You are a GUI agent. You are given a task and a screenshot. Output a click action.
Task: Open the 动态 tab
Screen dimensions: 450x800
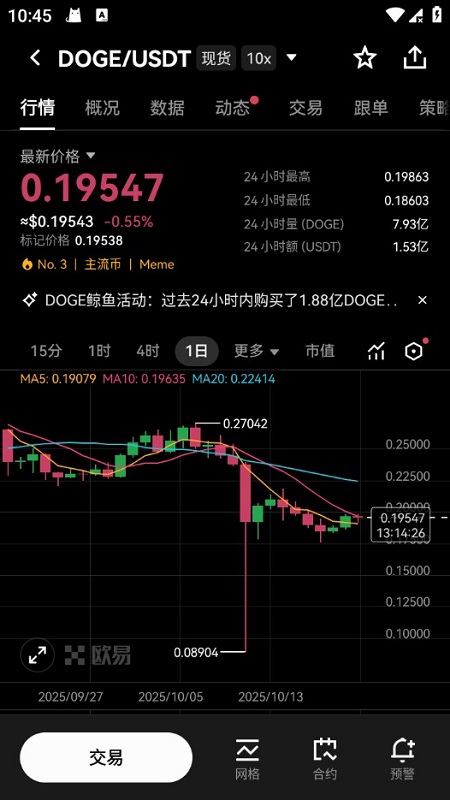point(233,108)
